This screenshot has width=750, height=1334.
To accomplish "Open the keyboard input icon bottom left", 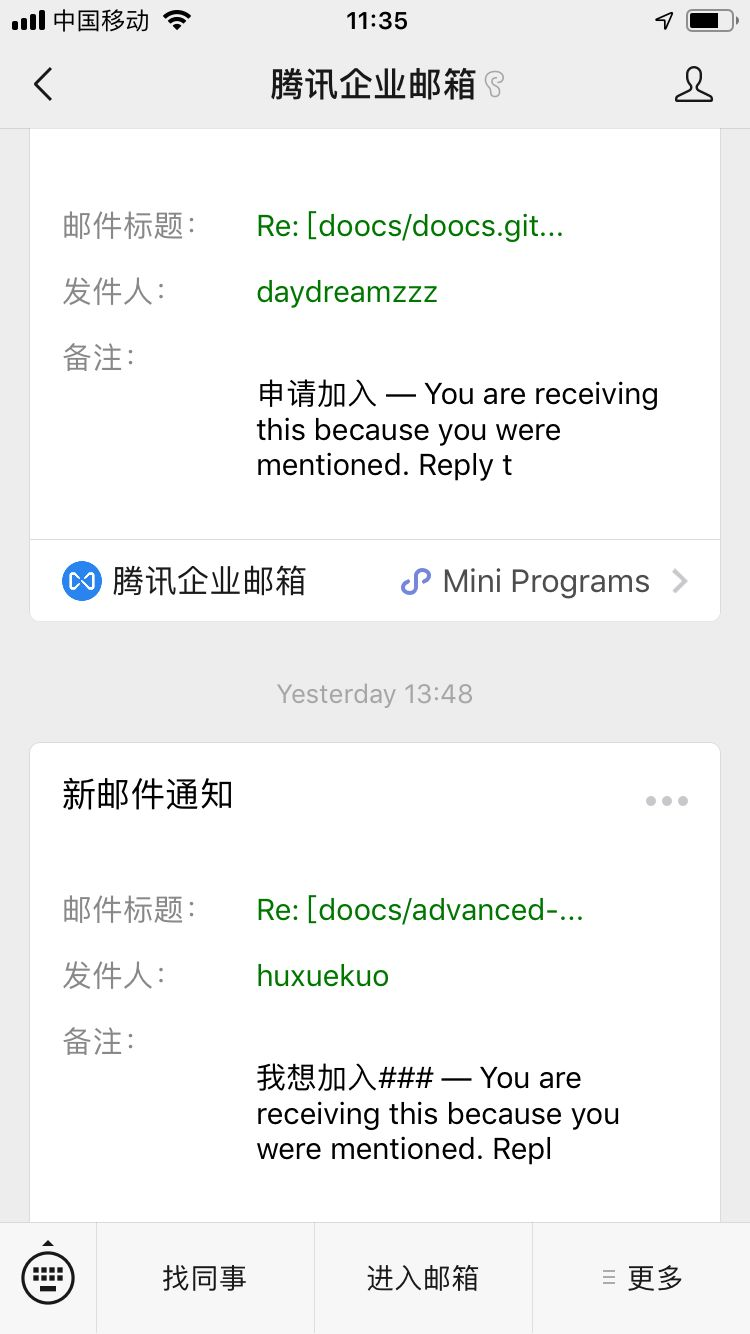I will 47,1276.
